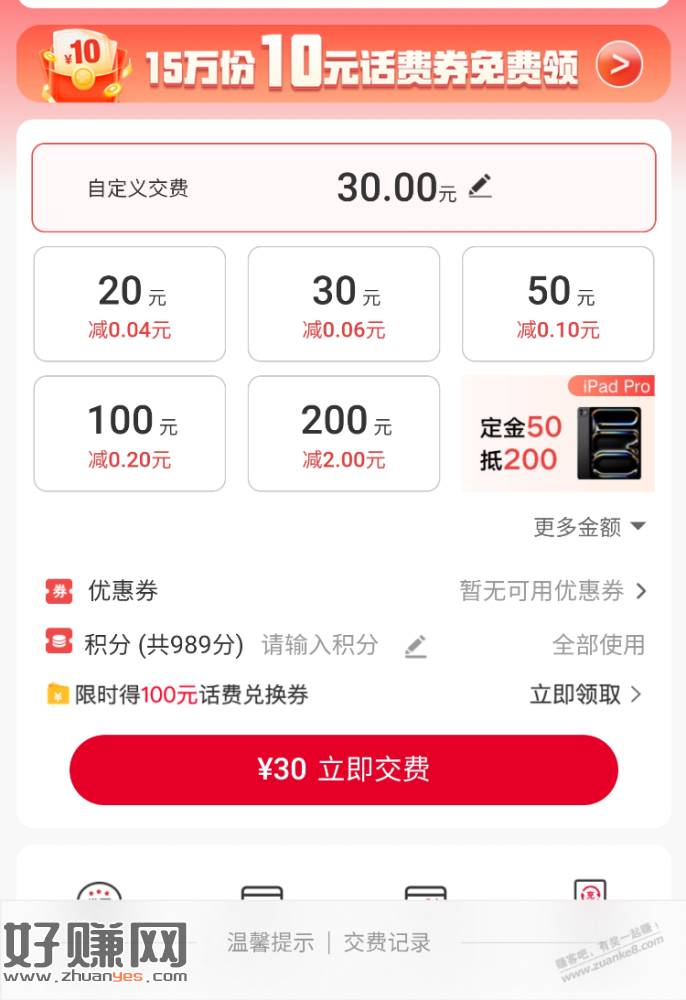The height and width of the screenshot is (1000, 686).
Task: Tap ¥30 立即交费 to pay now
Action: (x=343, y=769)
